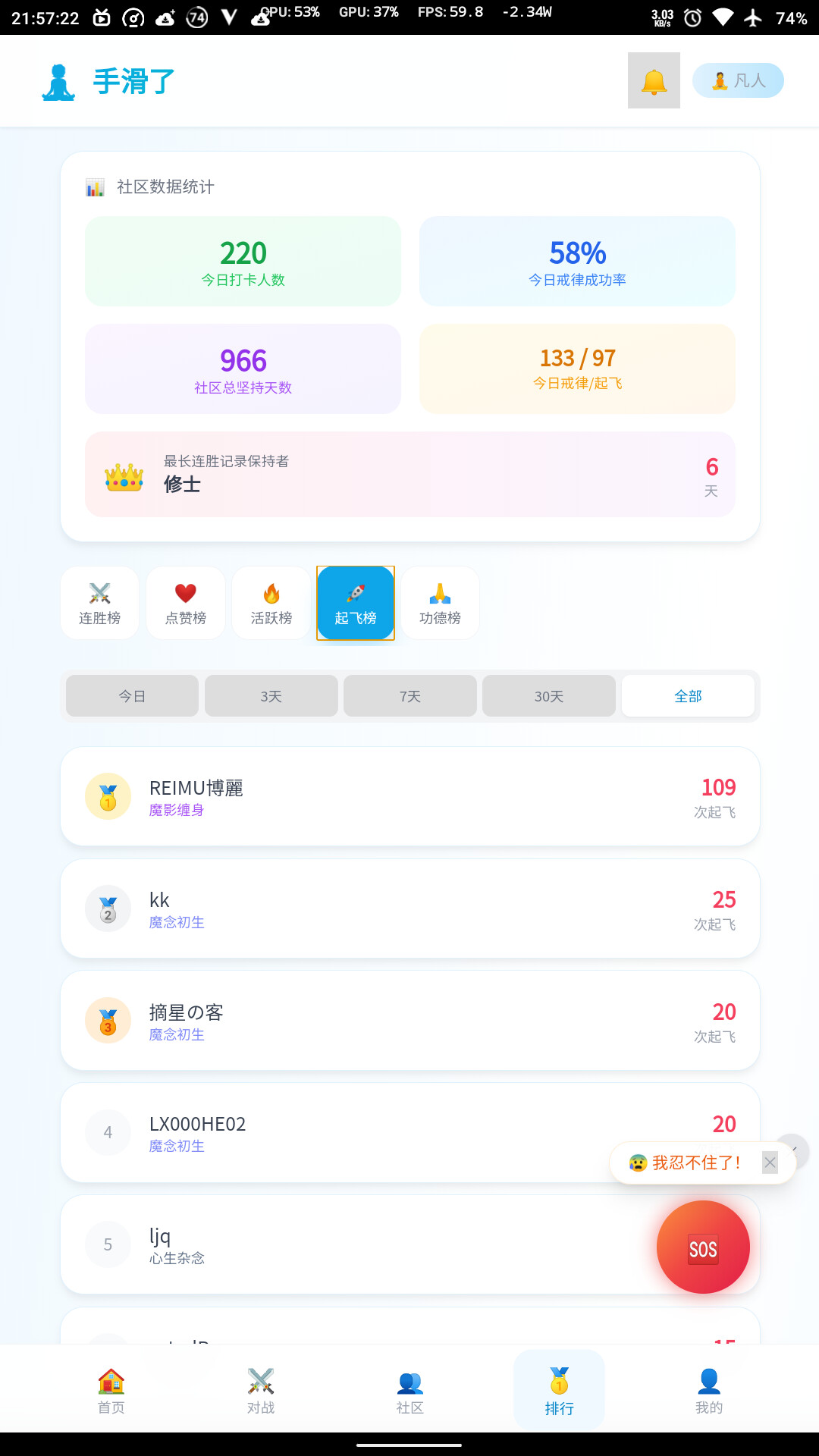The image size is (819, 1456).
Task: Tap the red SOS button
Action: pyautogui.click(x=703, y=1247)
